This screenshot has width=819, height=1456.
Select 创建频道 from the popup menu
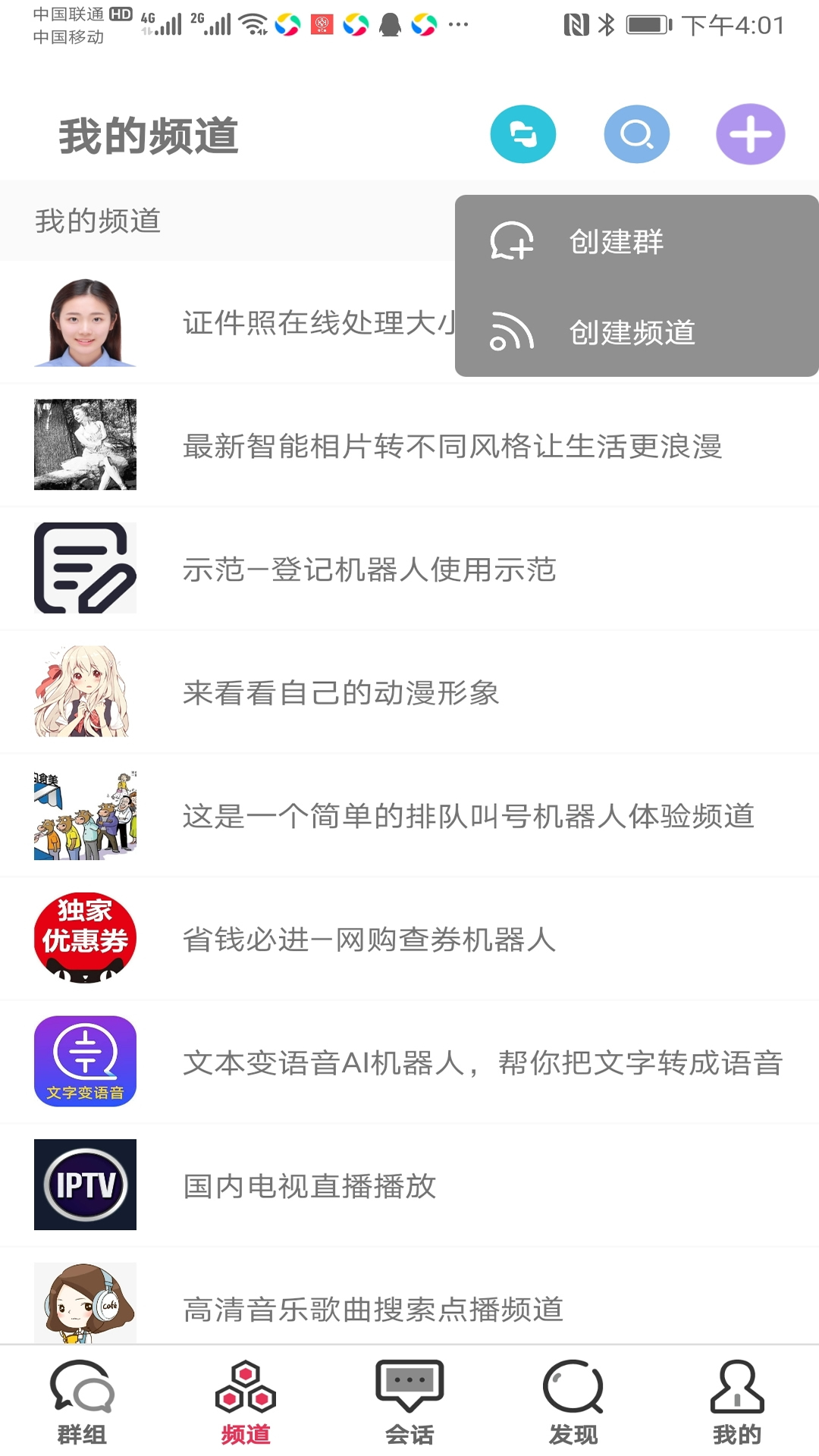(x=634, y=331)
